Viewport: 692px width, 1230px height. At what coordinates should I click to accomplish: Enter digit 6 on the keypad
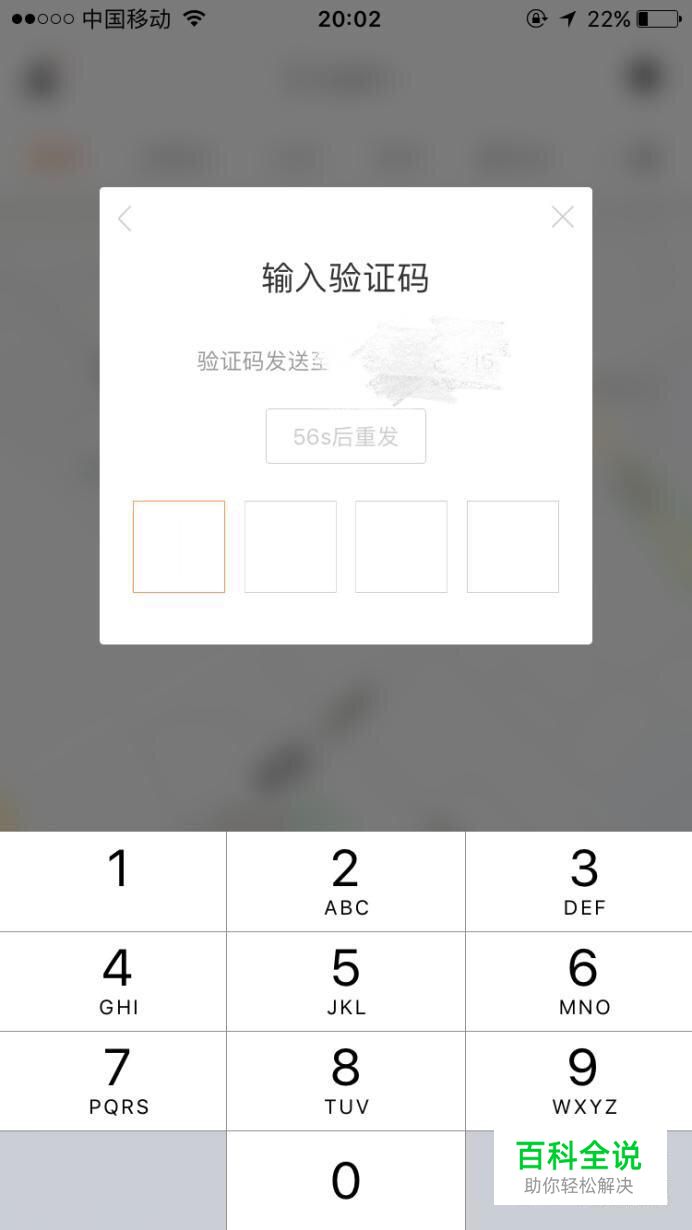point(579,981)
